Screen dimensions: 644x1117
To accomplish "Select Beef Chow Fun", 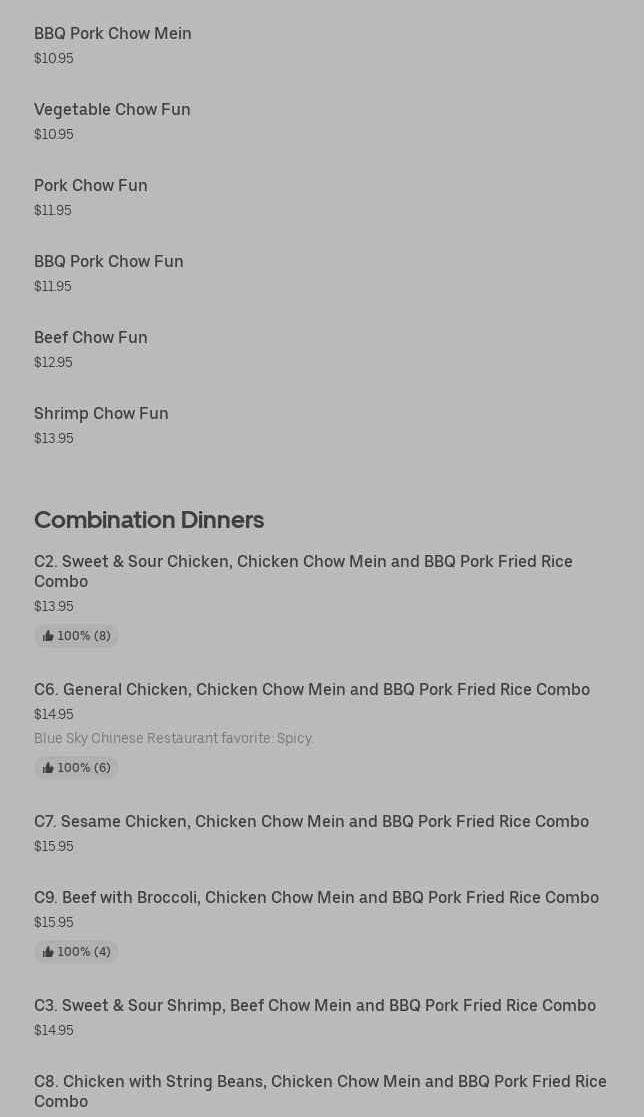I will [91, 338].
